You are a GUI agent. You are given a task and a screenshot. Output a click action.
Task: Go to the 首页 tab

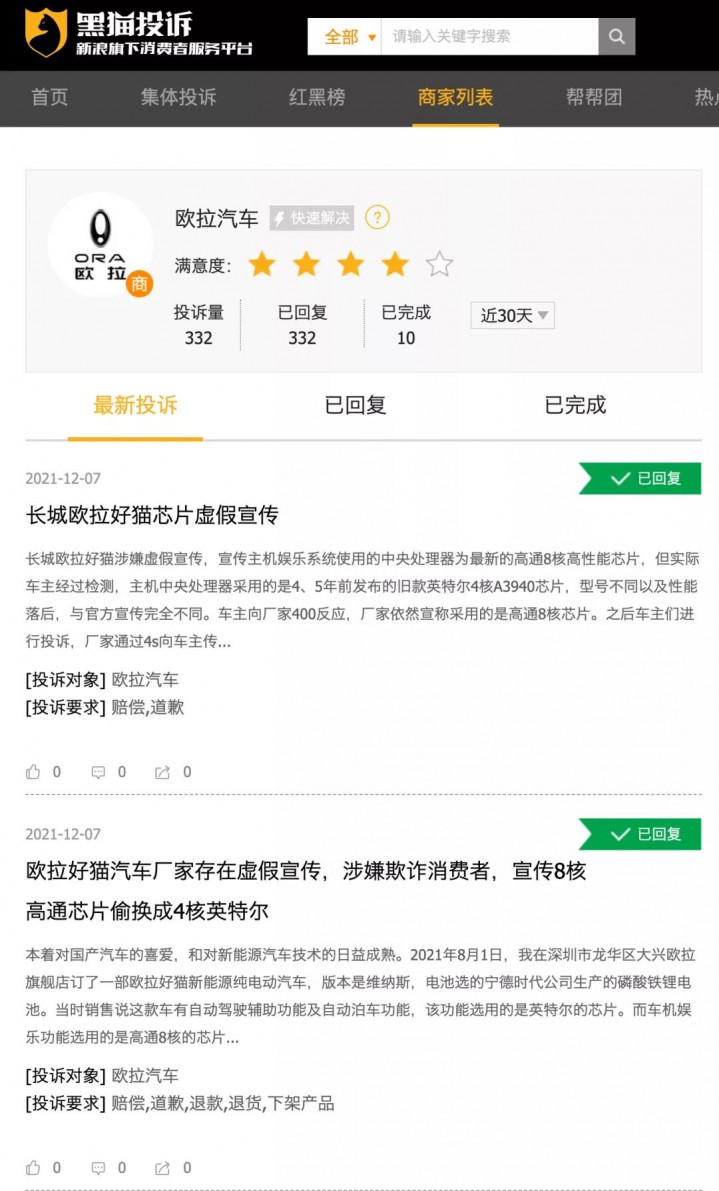49,97
